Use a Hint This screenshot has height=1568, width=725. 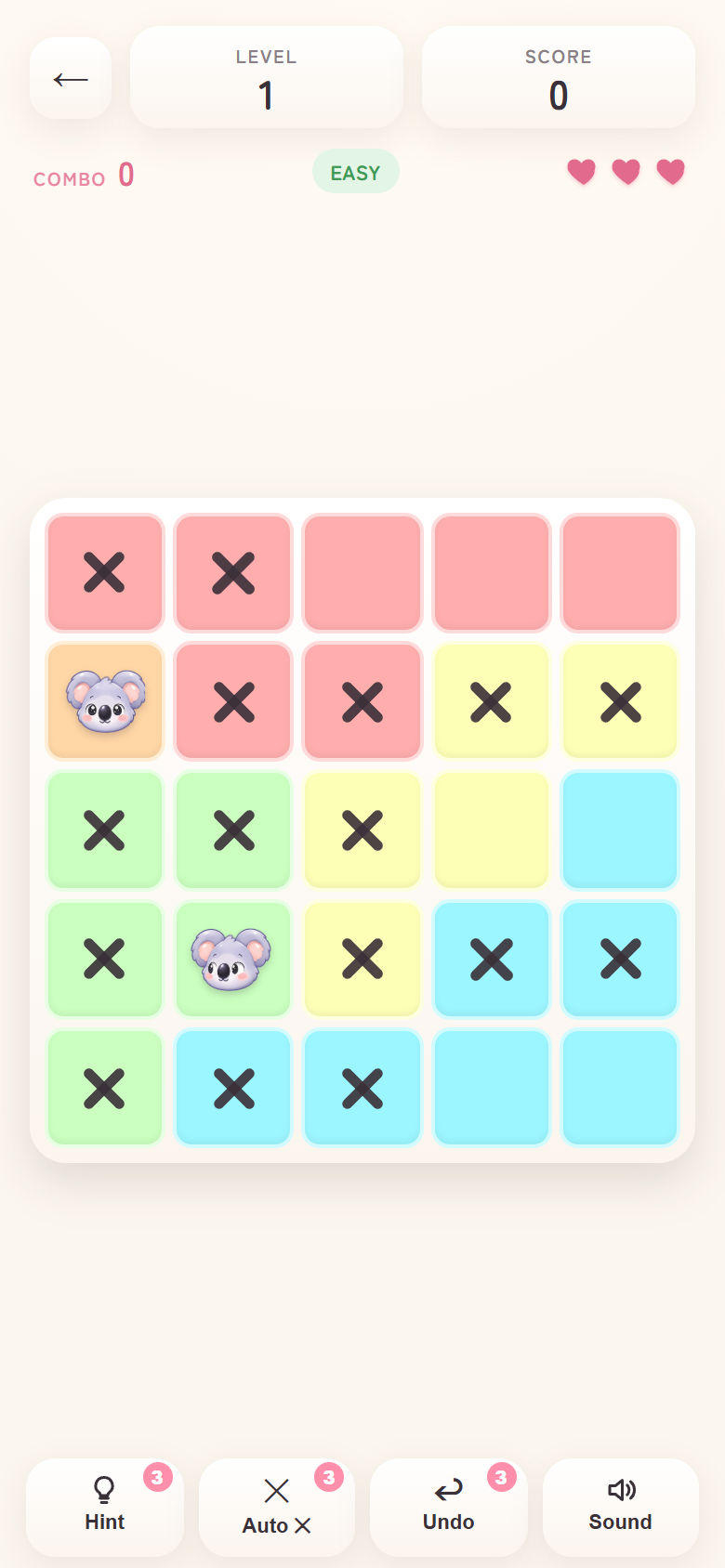point(105,1507)
